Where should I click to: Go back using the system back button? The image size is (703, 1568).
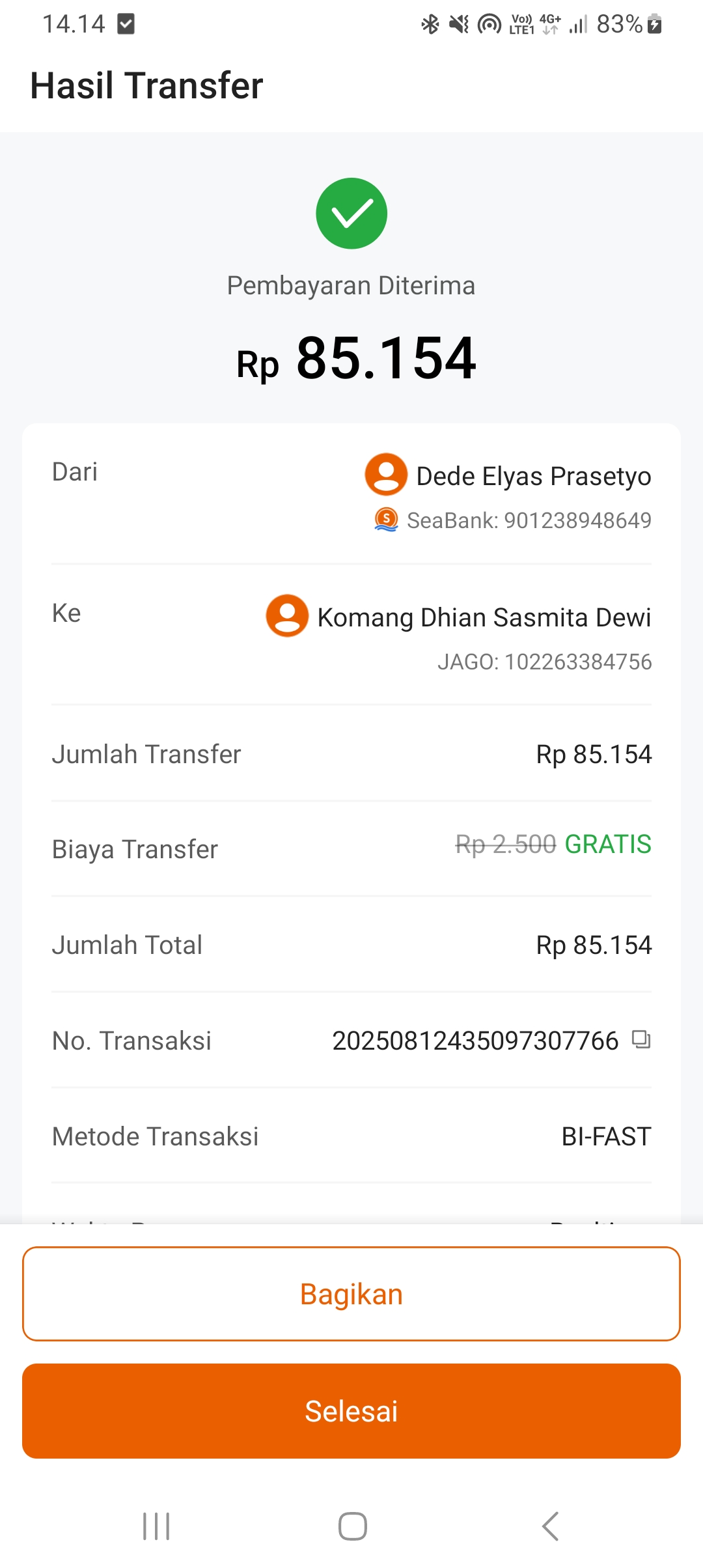pos(550,1526)
